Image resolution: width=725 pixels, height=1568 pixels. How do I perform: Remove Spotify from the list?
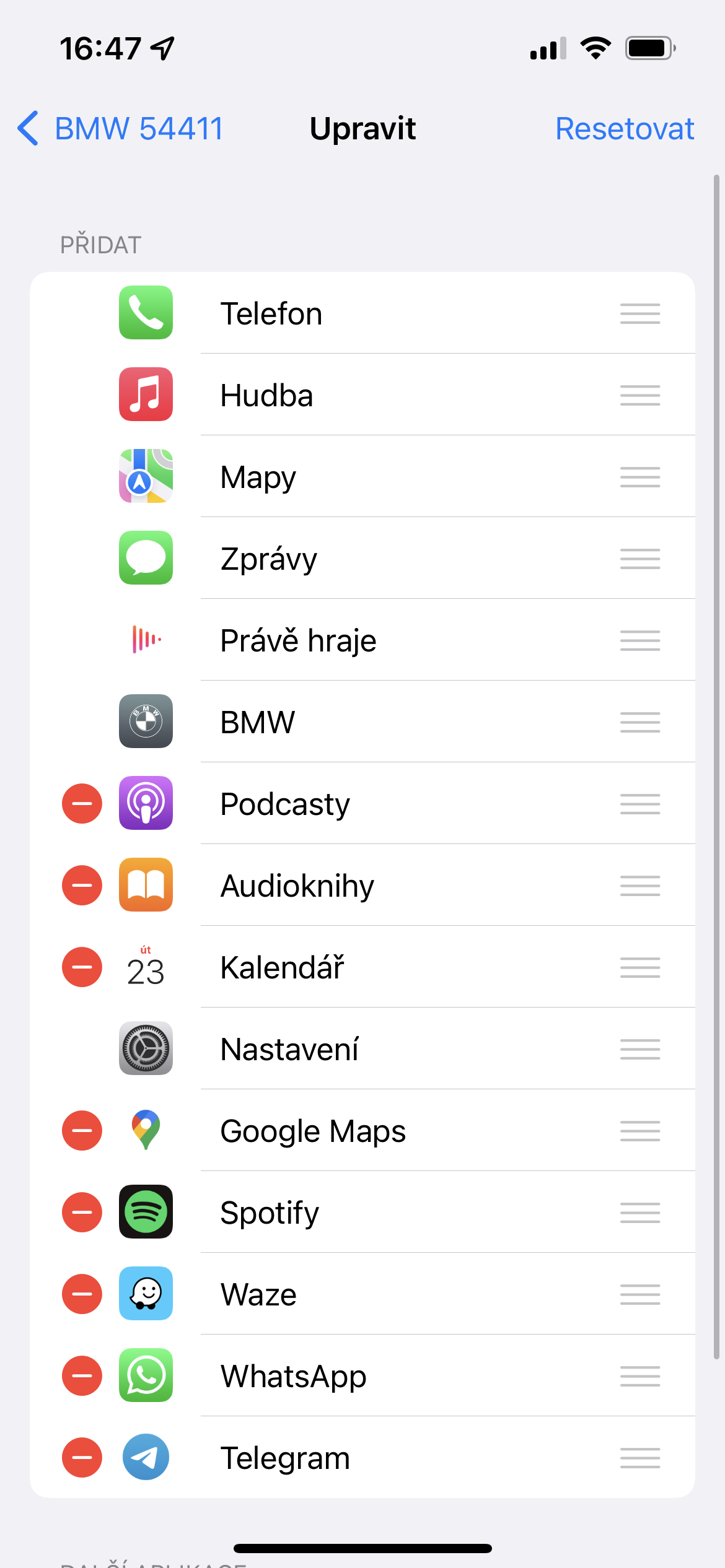(x=82, y=1213)
